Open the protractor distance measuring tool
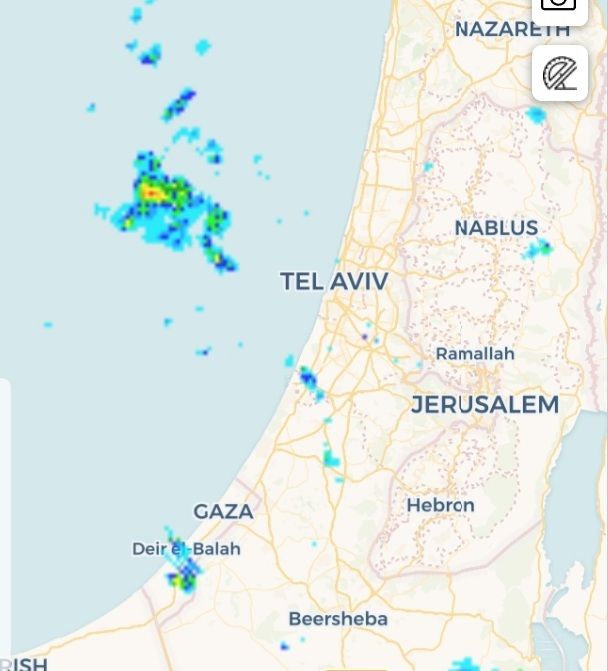608x671 pixels. (559, 73)
